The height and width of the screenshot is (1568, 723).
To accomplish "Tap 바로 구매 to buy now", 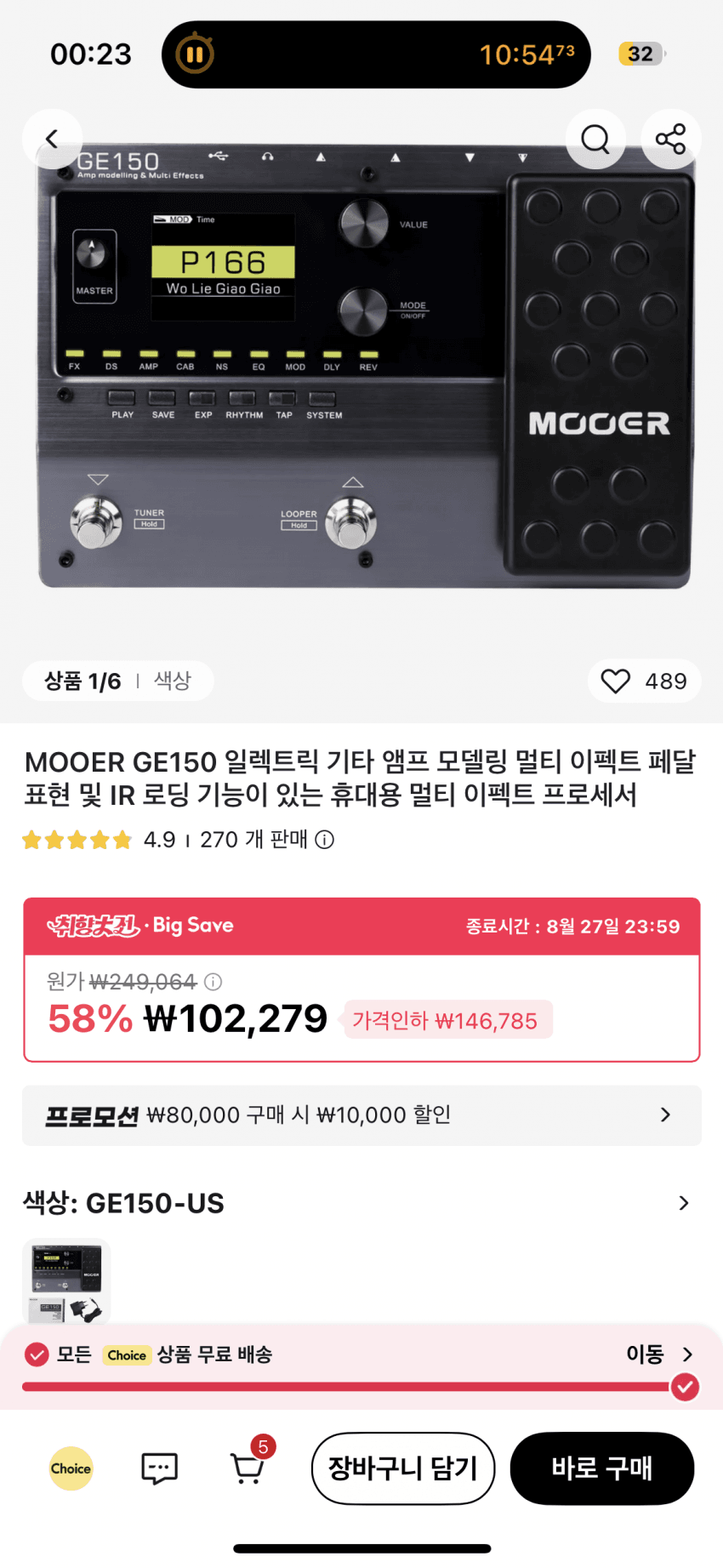I will point(601,1468).
